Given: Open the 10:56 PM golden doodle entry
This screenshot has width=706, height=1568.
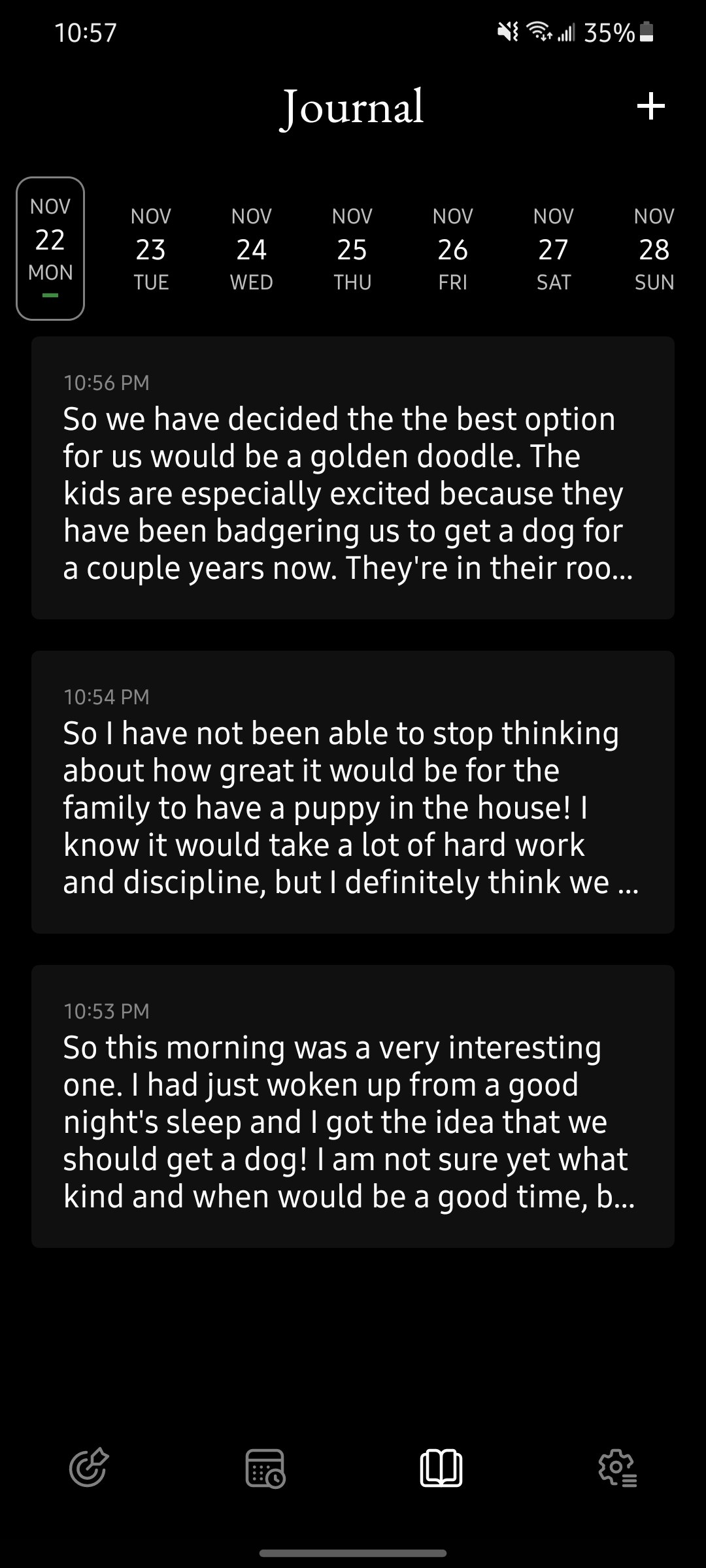Looking at the screenshot, I should pos(353,478).
